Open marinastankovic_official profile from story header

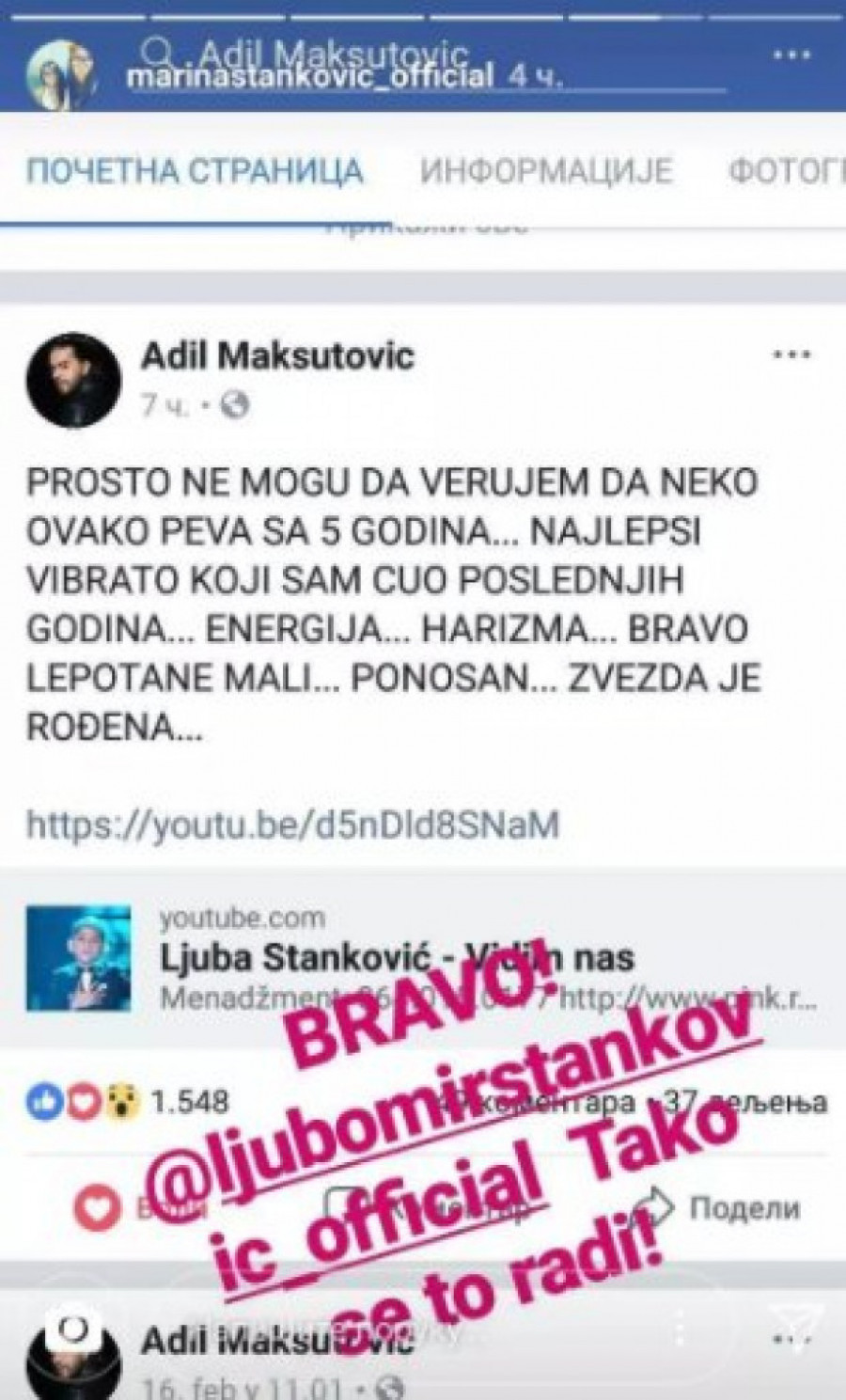tap(308, 77)
